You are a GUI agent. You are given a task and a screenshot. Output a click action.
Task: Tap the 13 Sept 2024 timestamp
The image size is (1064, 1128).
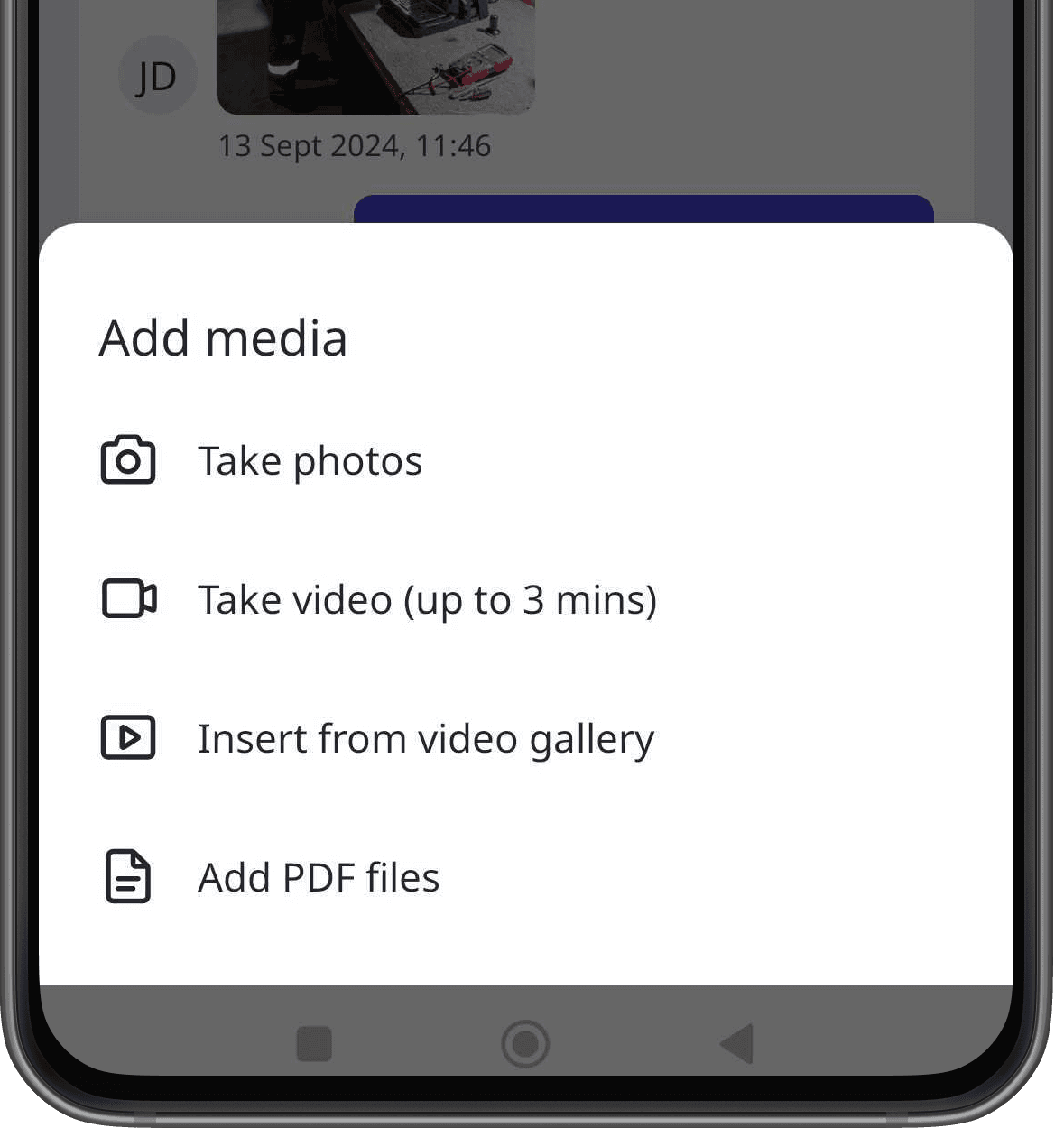coord(356,145)
